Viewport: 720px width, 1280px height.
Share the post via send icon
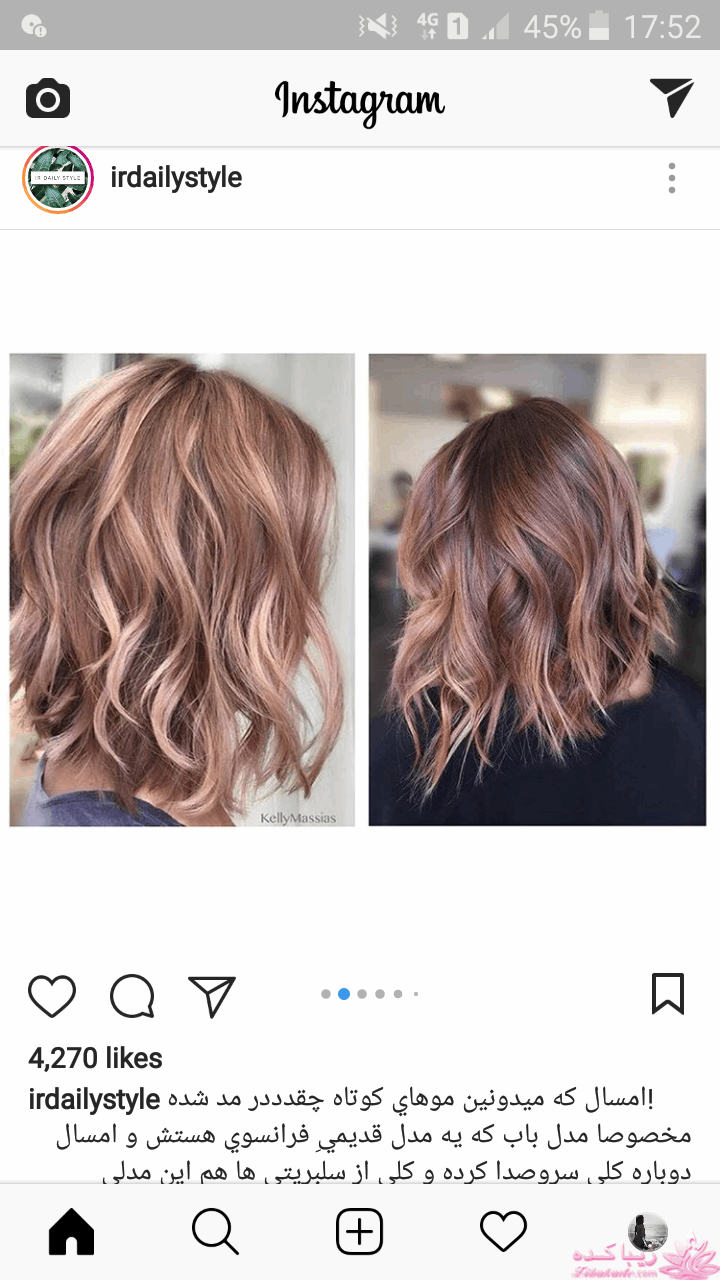pos(212,996)
